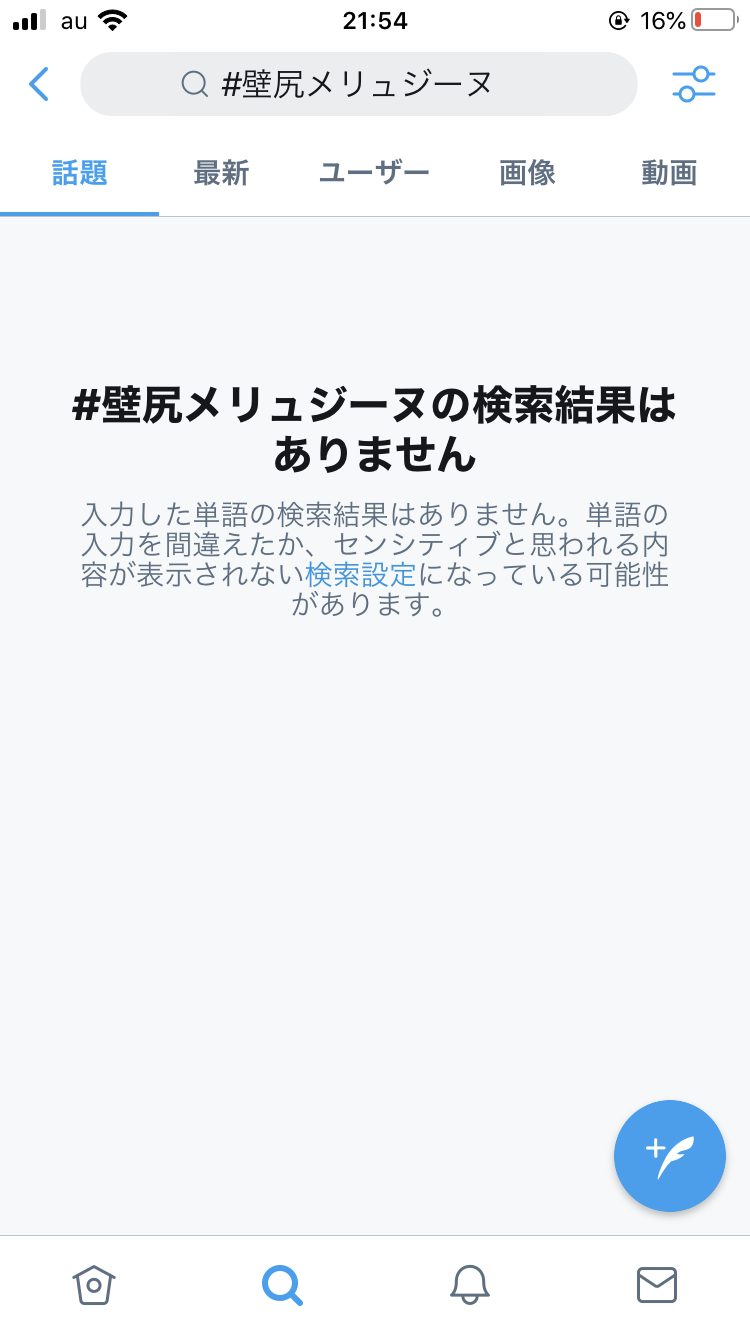Viewport: 750px width, 1334px height.
Task: Go to the home timeline
Action: tap(94, 1284)
